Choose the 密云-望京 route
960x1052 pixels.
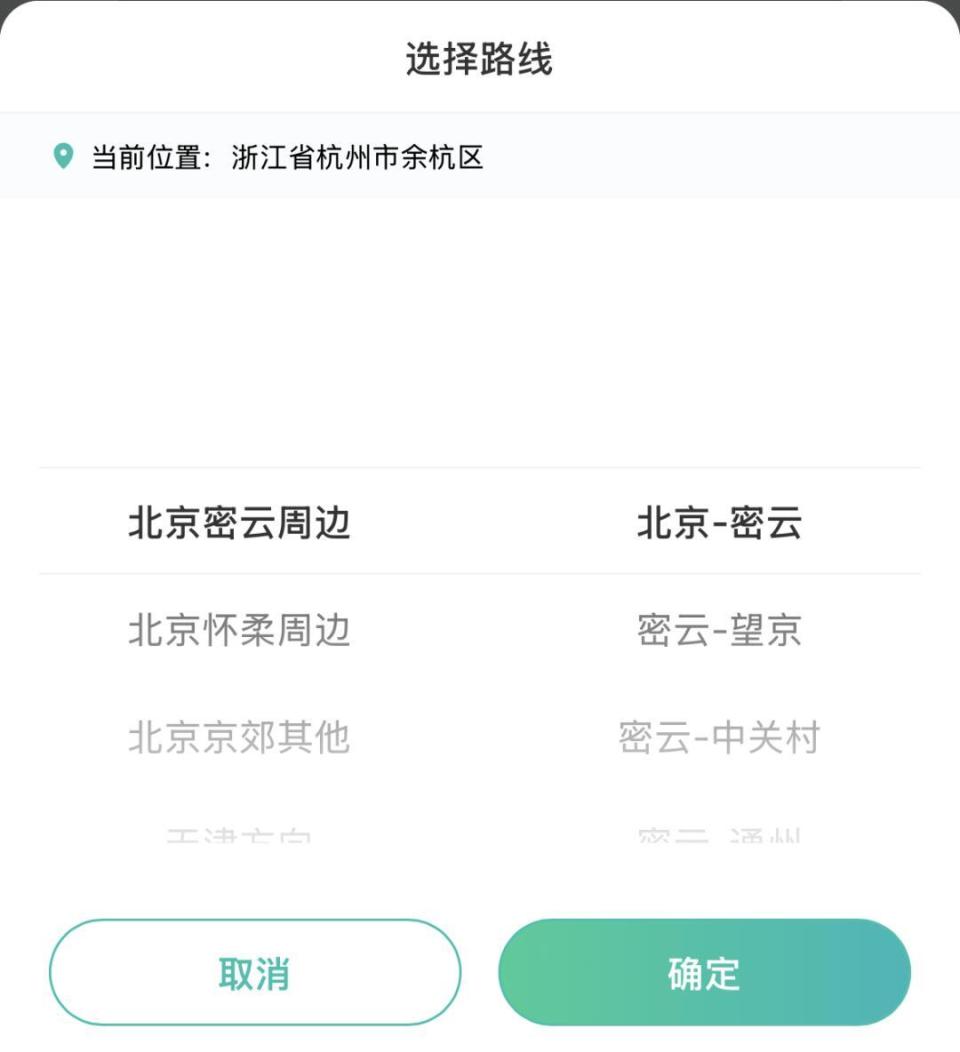(720, 630)
